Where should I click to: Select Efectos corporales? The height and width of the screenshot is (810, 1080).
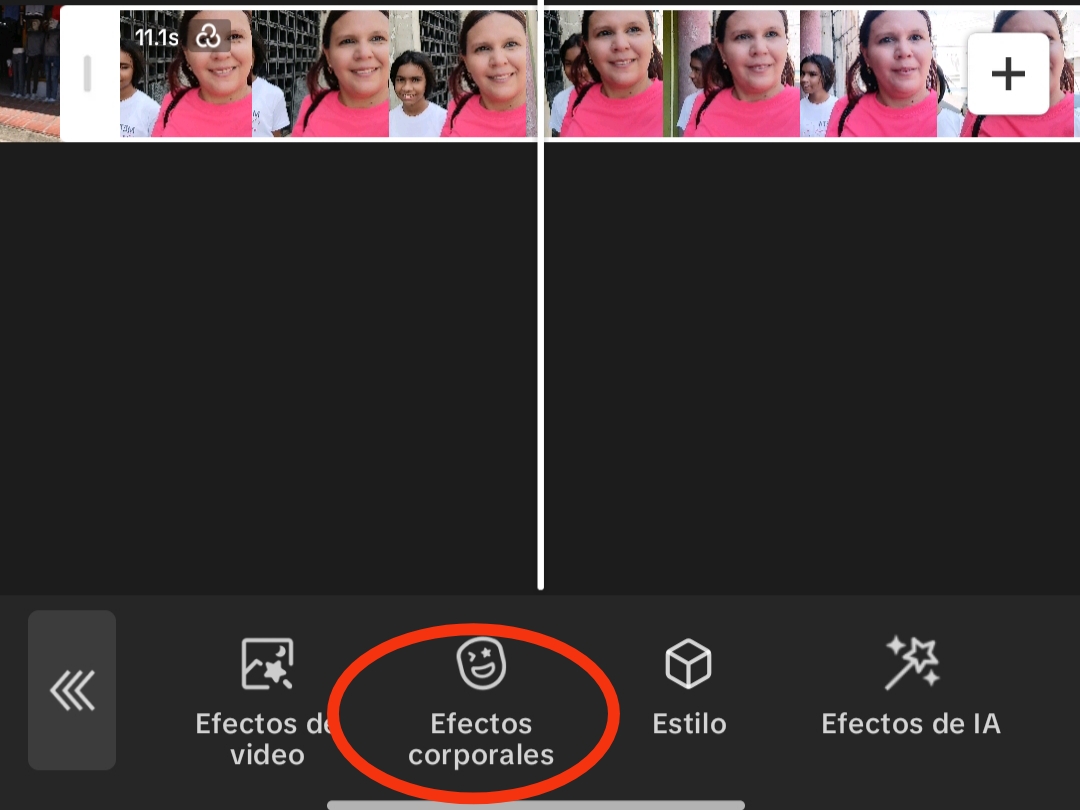(x=481, y=703)
